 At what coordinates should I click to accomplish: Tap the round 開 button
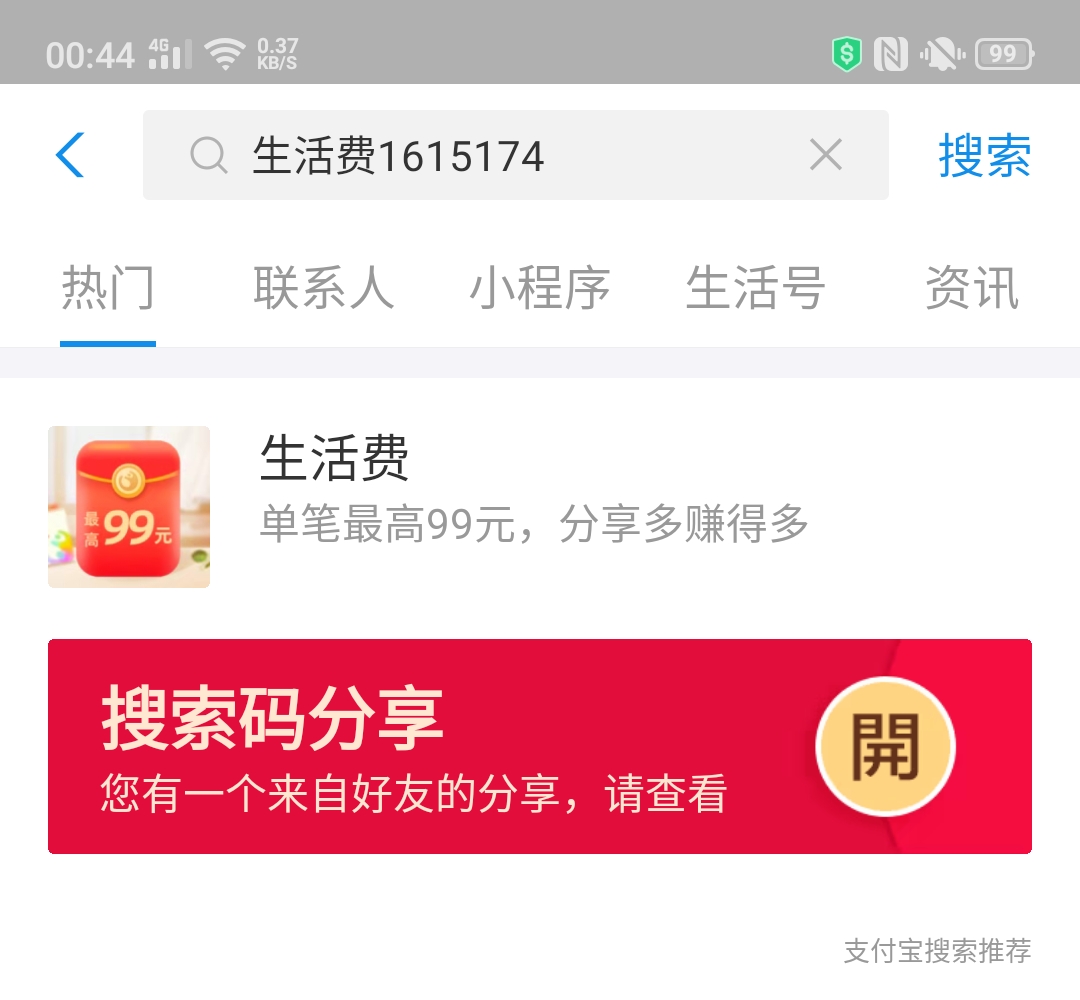[885, 746]
